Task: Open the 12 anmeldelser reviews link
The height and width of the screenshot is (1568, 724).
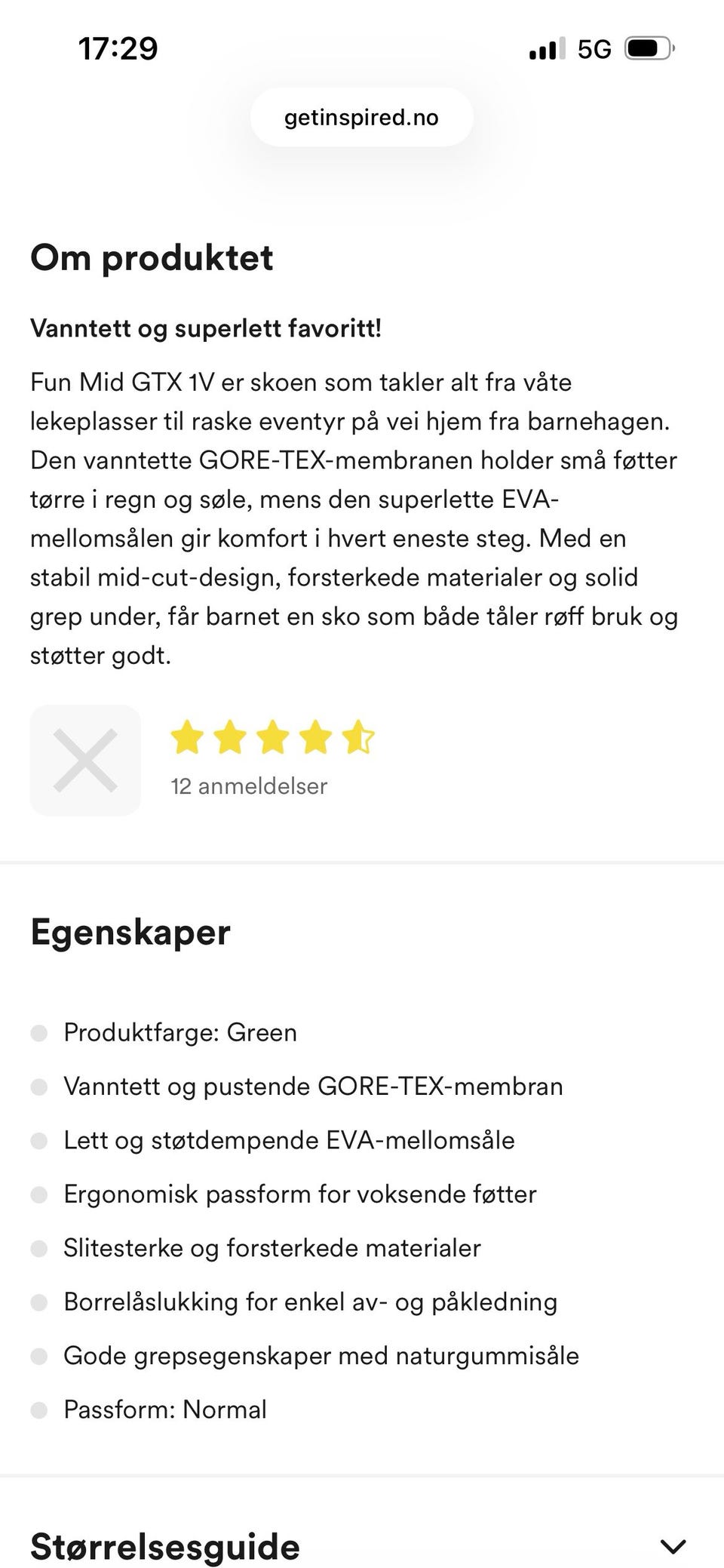Action: click(x=248, y=786)
